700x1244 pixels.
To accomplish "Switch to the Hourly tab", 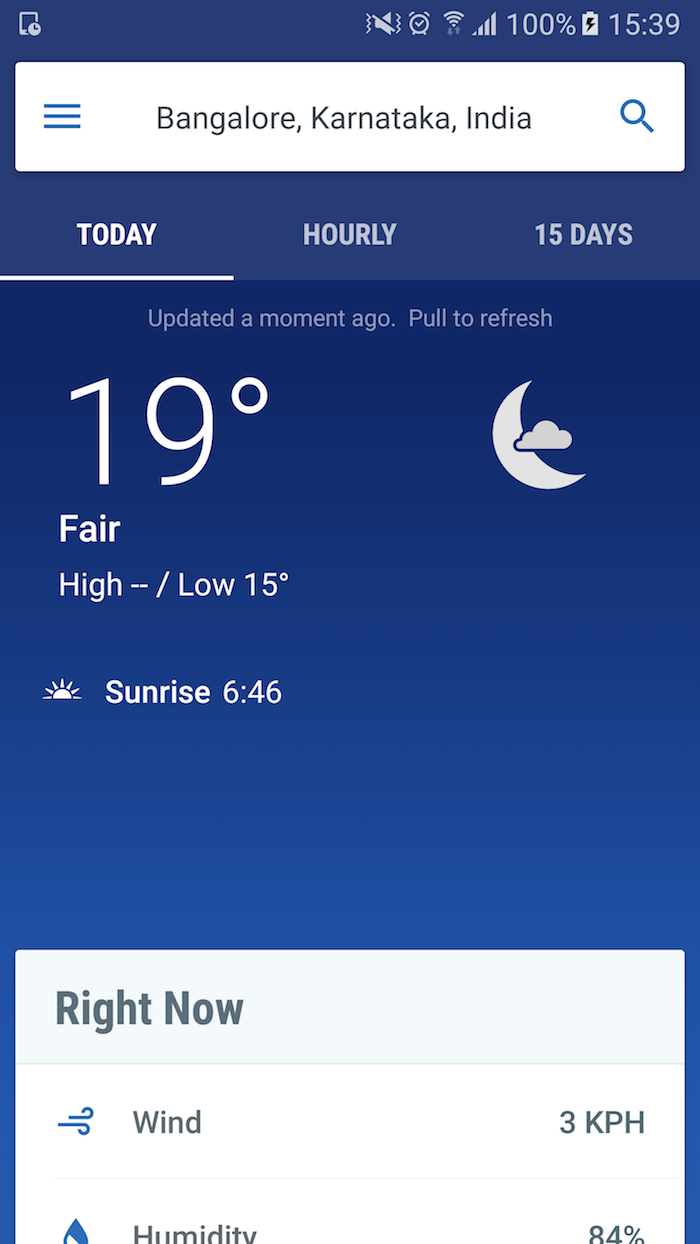I will (x=350, y=235).
